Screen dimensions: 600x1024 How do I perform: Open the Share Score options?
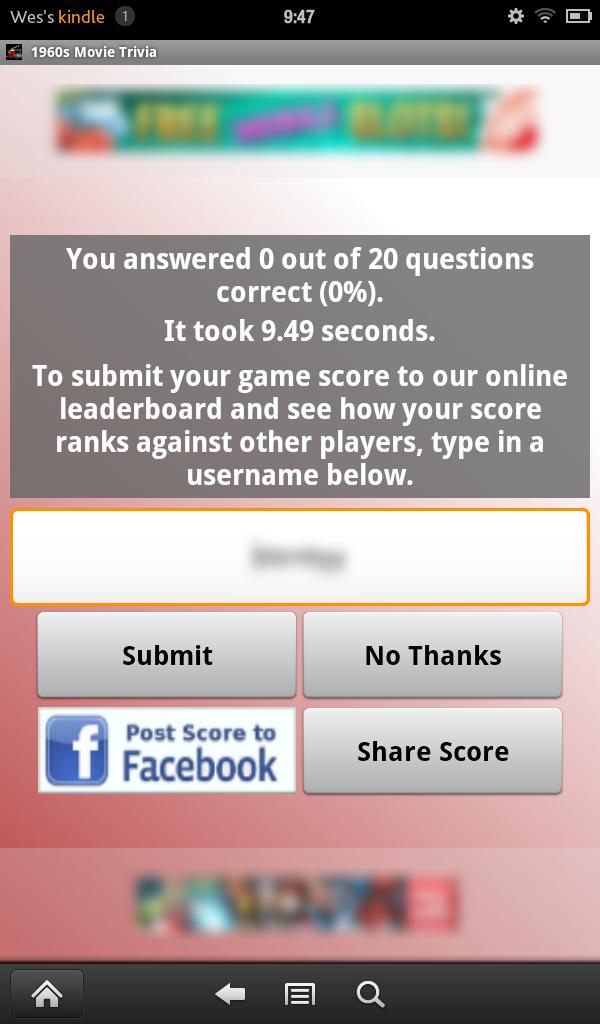pos(432,751)
